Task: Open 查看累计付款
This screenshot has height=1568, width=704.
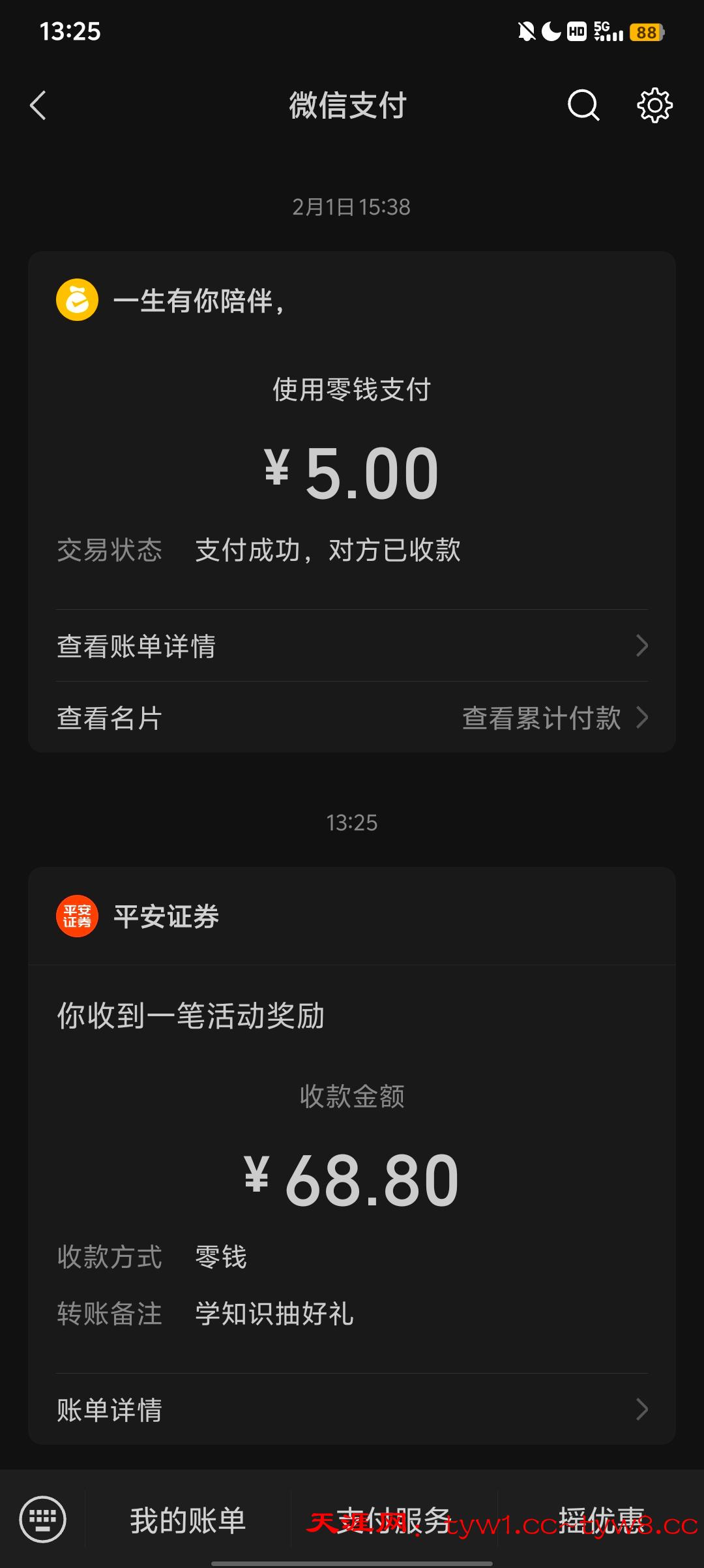Action: click(x=554, y=718)
